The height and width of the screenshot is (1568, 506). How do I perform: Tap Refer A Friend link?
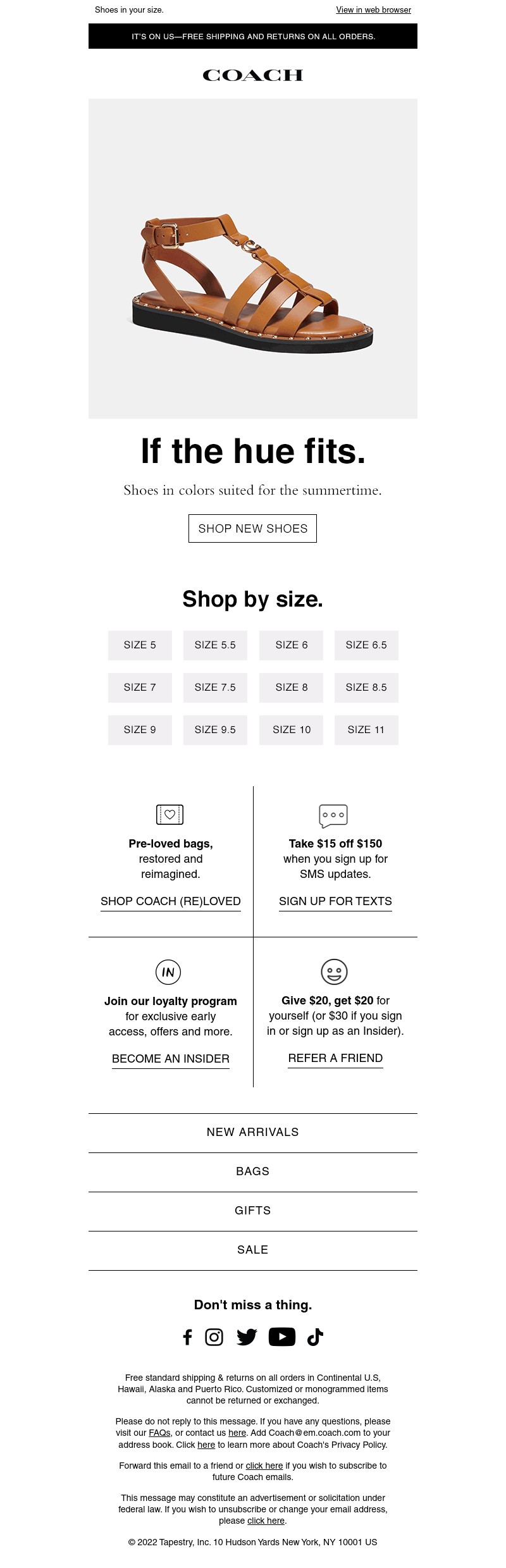pyautogui.click(x=335, y=1058)
